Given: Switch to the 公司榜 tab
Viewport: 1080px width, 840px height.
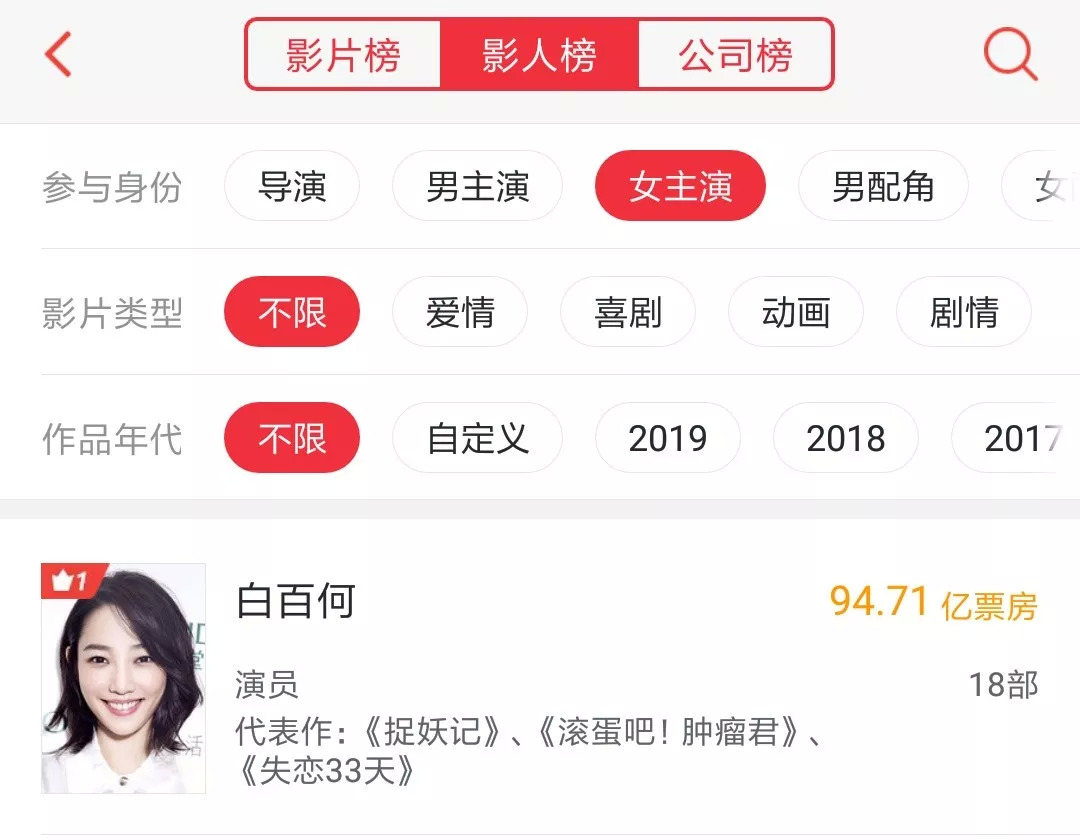Looking at the screenshot, I should coord(735,54).
